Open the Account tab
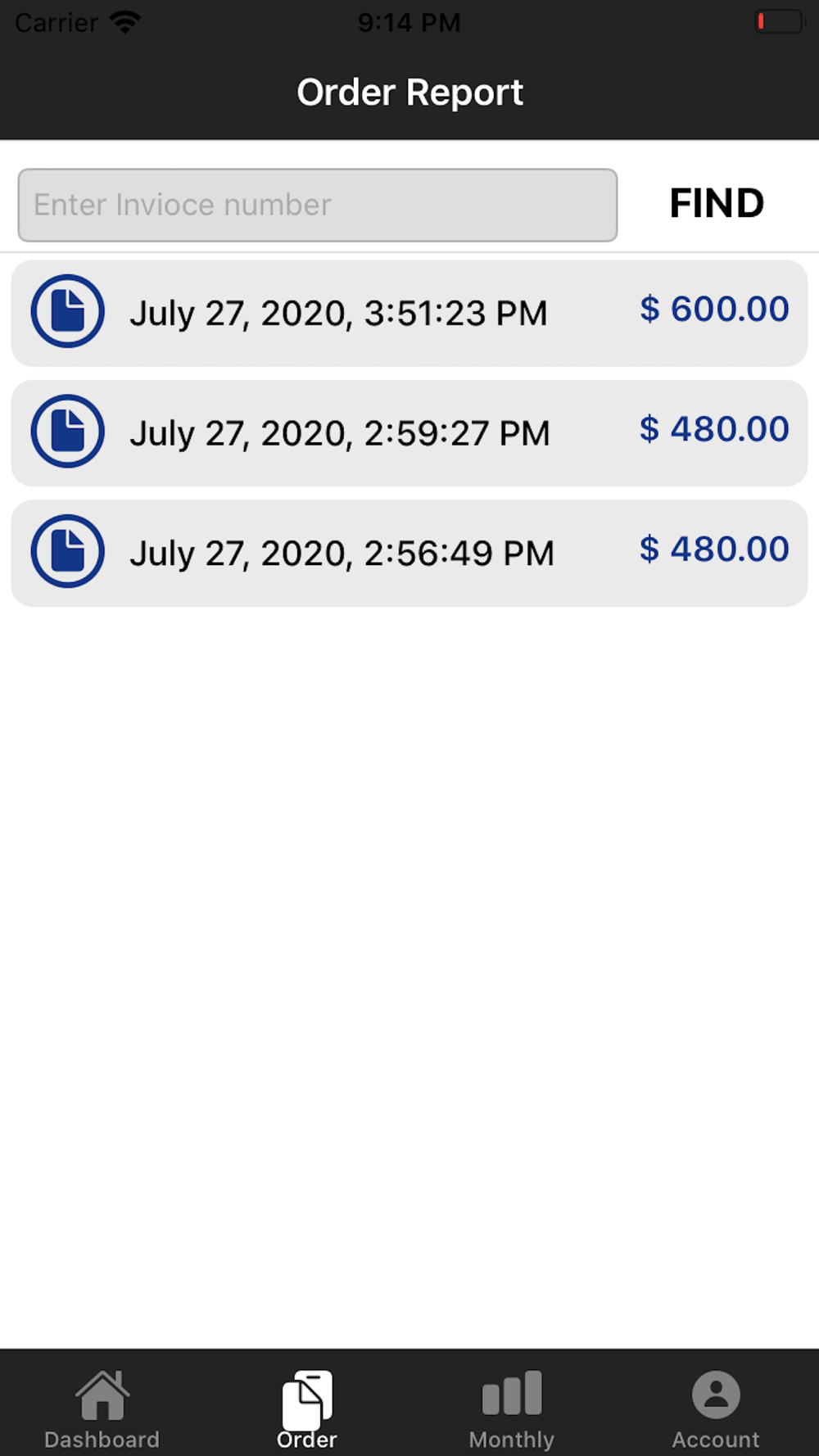This screenshot has width=819, height=1456. coord(716,1409)
